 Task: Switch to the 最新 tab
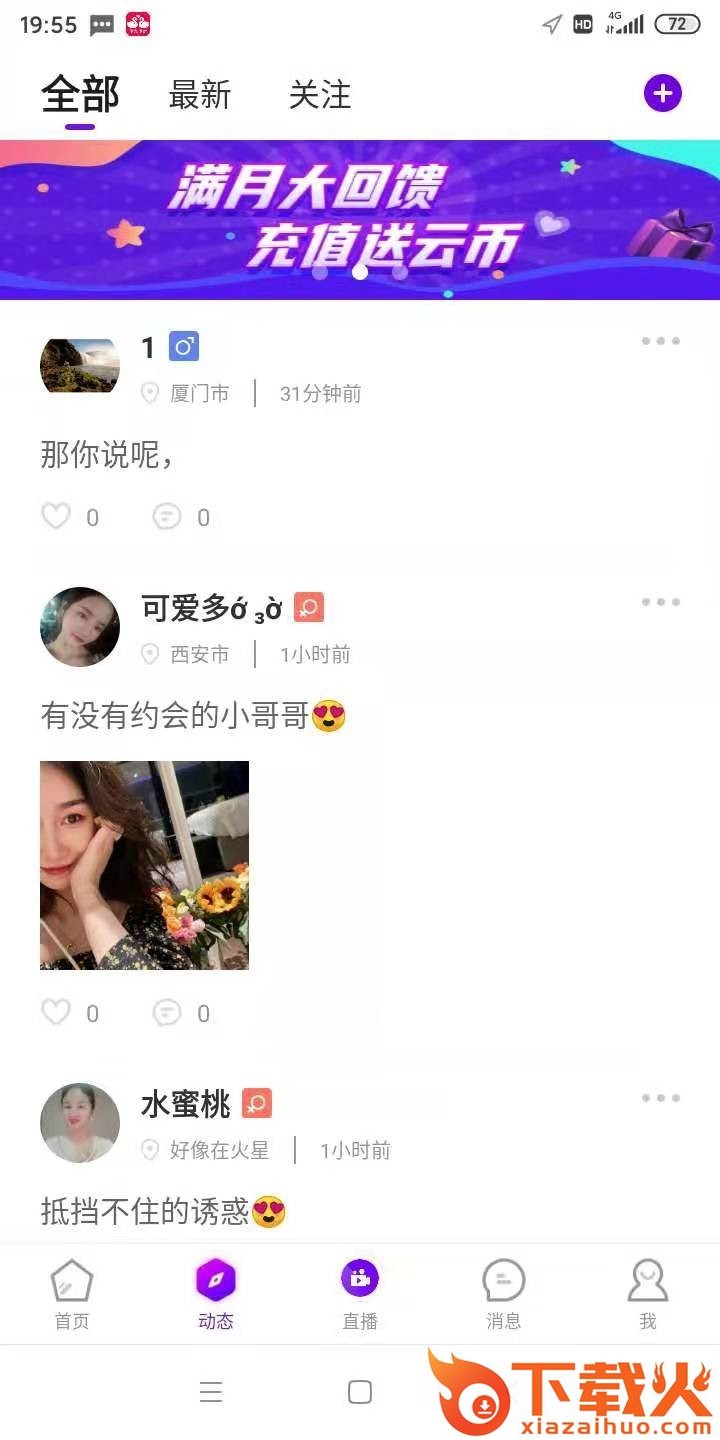[200, 95]
